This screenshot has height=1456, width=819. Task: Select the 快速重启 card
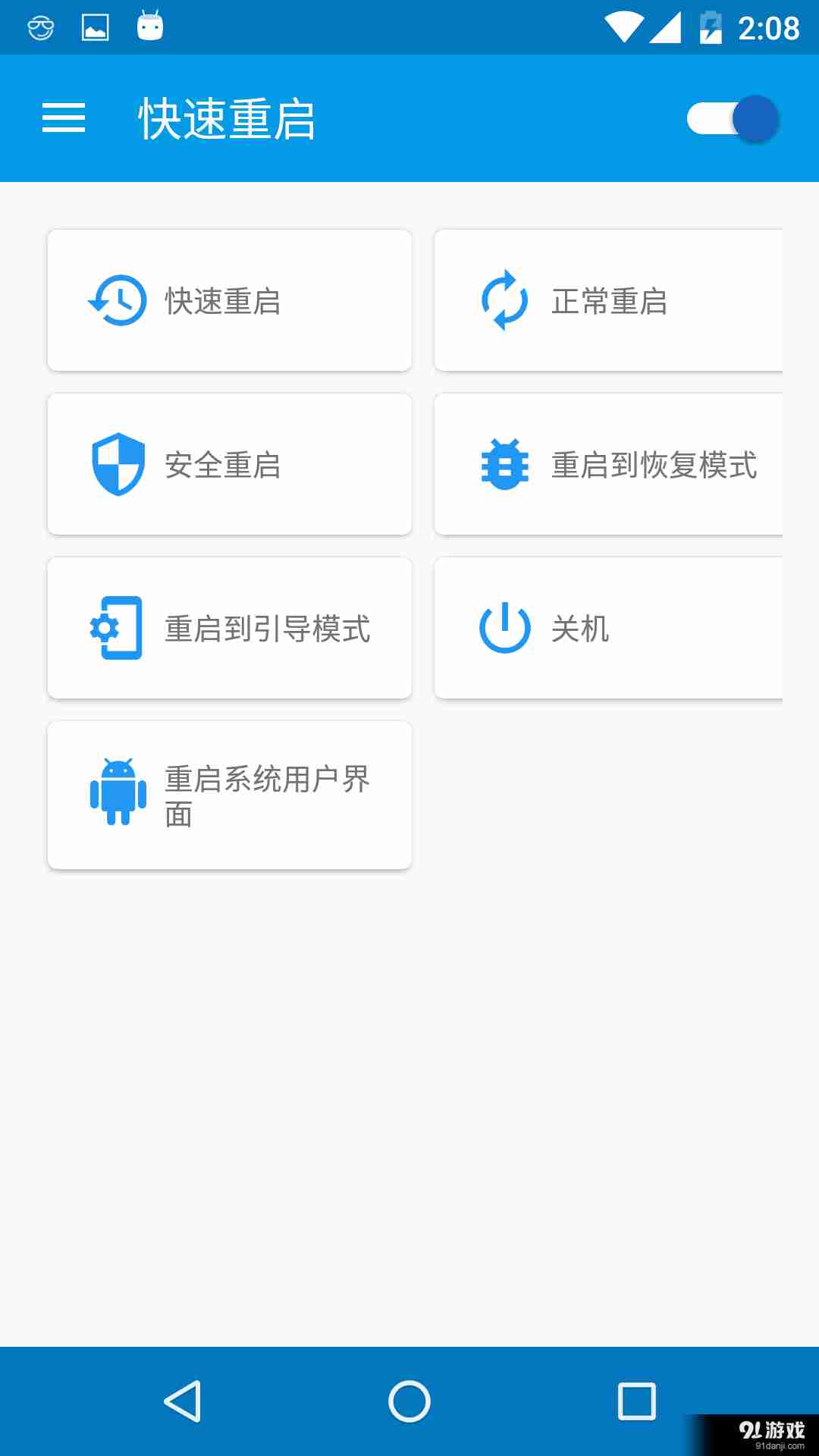(230, 300)
